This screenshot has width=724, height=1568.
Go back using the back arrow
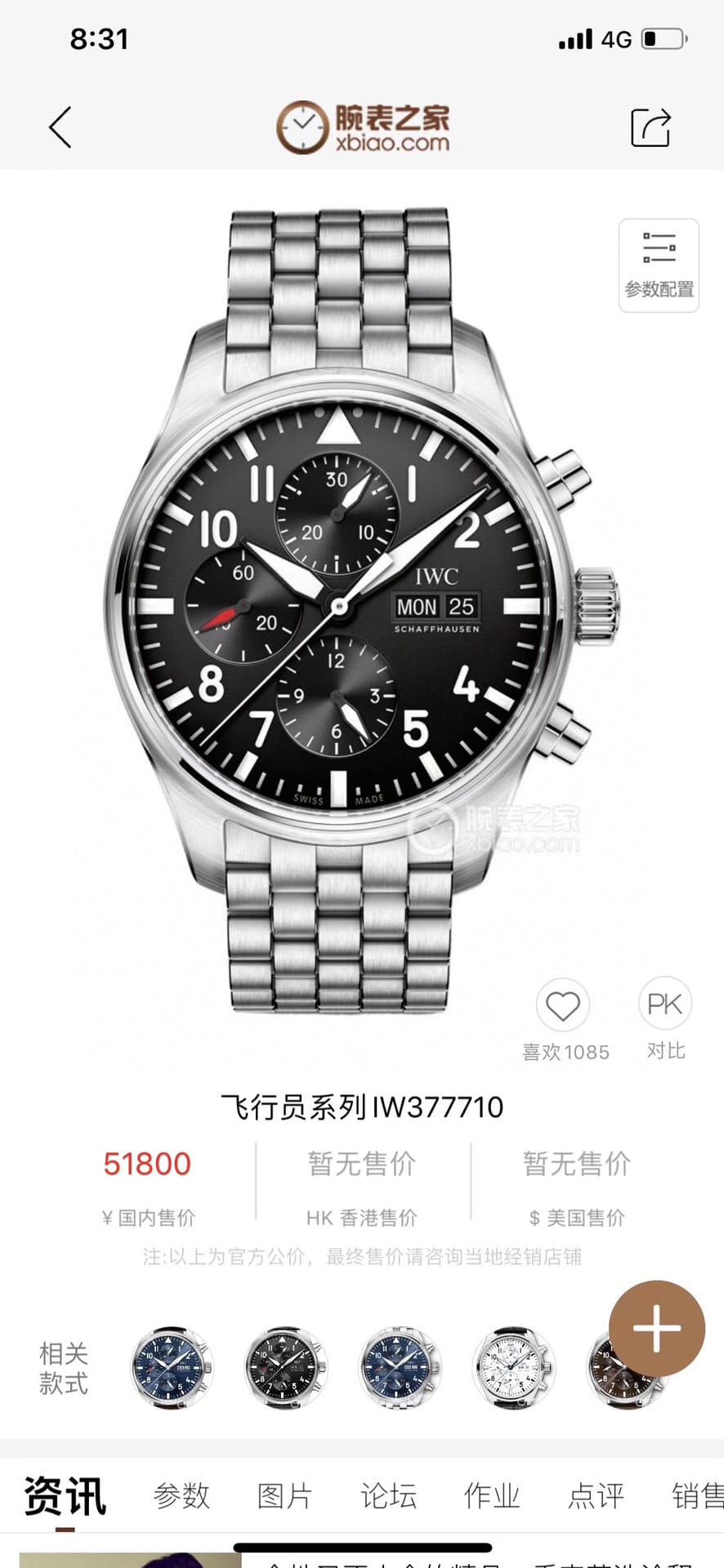60,127
